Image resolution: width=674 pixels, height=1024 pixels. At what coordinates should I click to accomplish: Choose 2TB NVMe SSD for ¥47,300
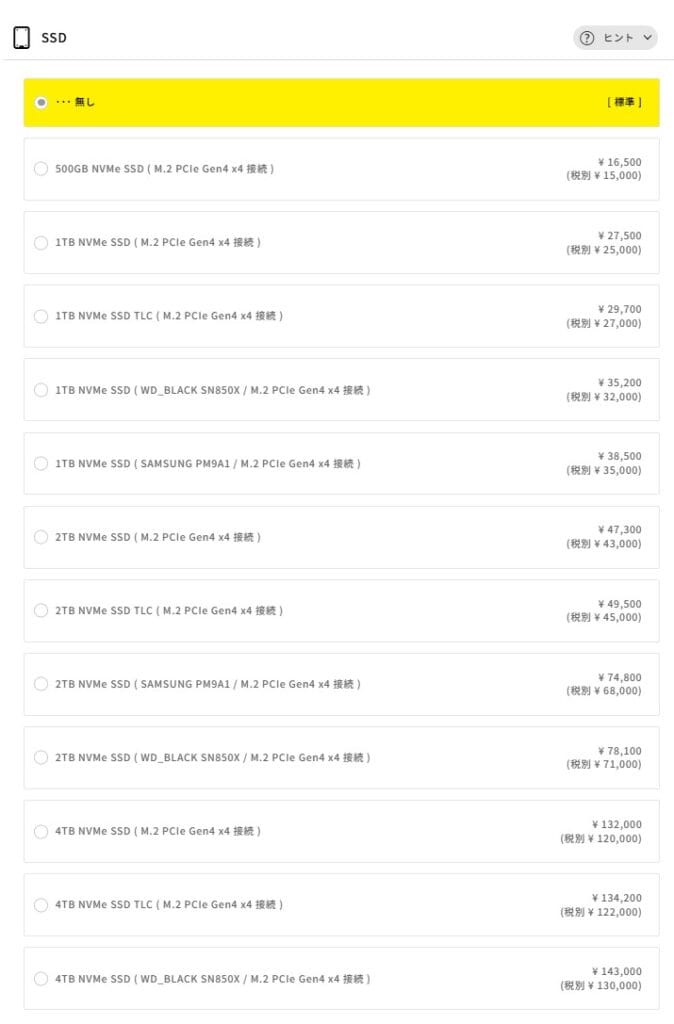tap(41, 537)
